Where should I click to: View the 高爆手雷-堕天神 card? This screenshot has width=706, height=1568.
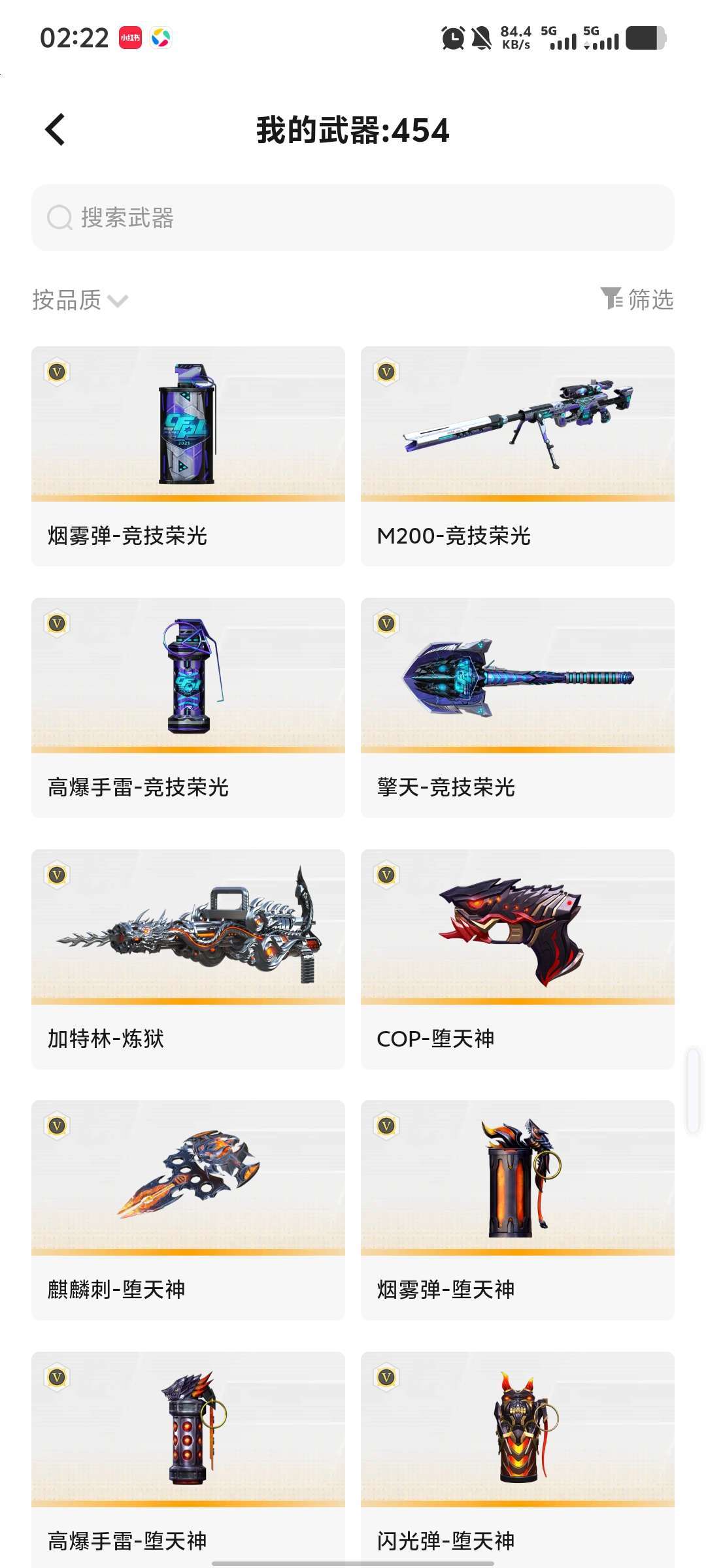[188, 1457]
